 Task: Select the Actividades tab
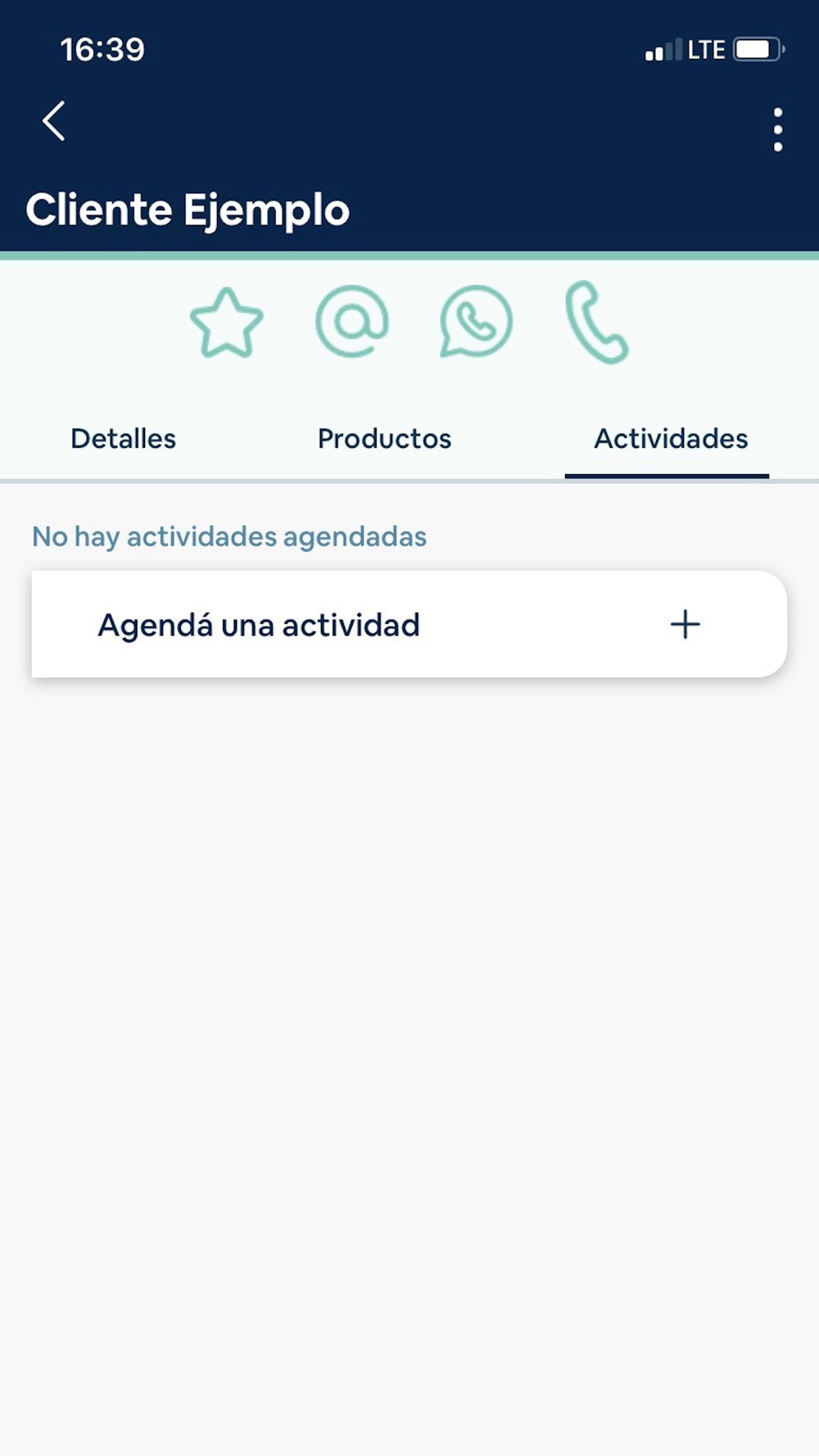point(670,439)
